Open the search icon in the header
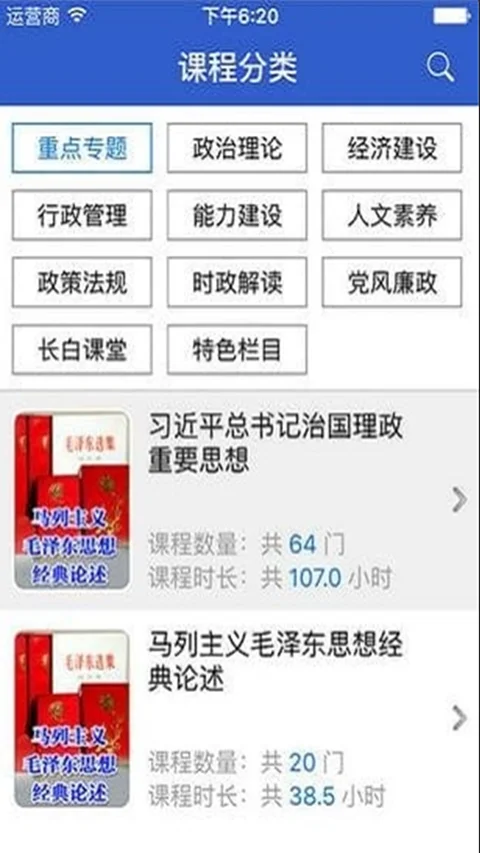480x853 pixels. (440, 67)
